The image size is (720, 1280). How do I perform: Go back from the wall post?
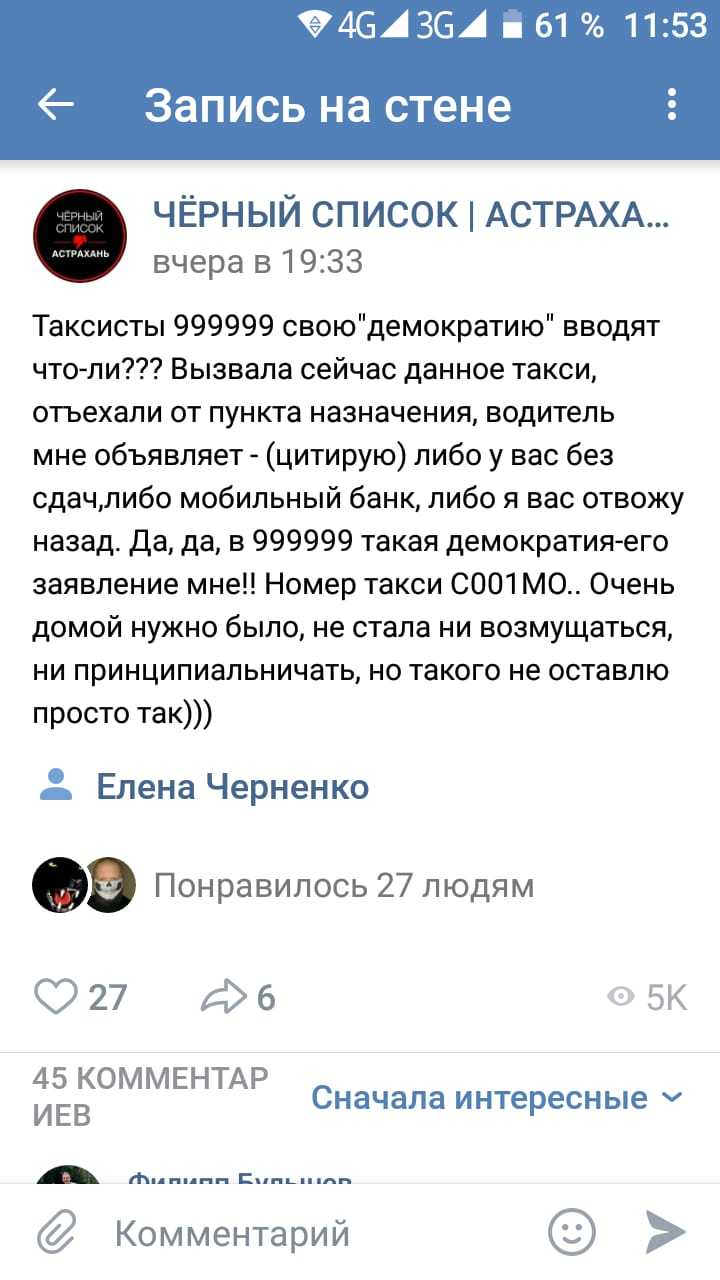tap(56, 105)
